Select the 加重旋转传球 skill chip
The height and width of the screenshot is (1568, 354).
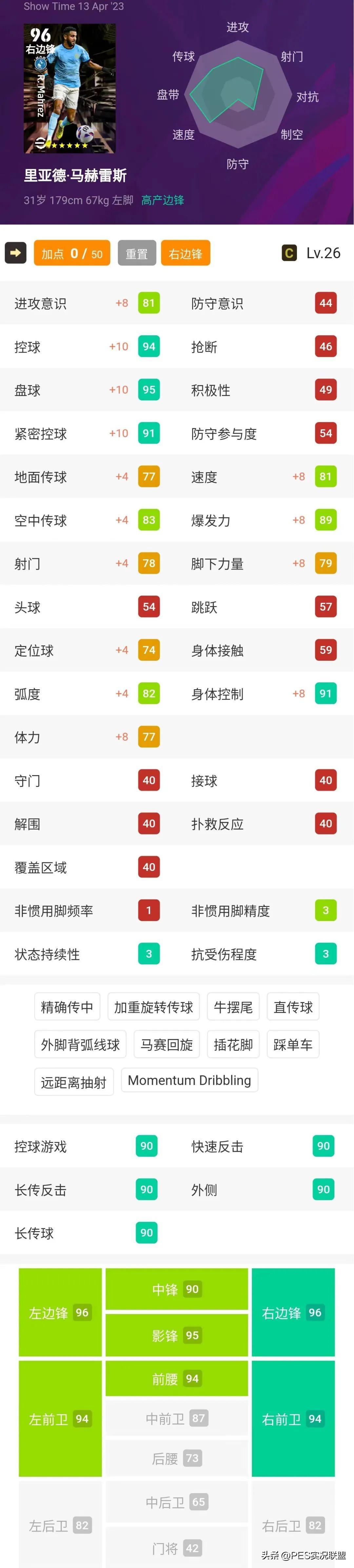153,1007
